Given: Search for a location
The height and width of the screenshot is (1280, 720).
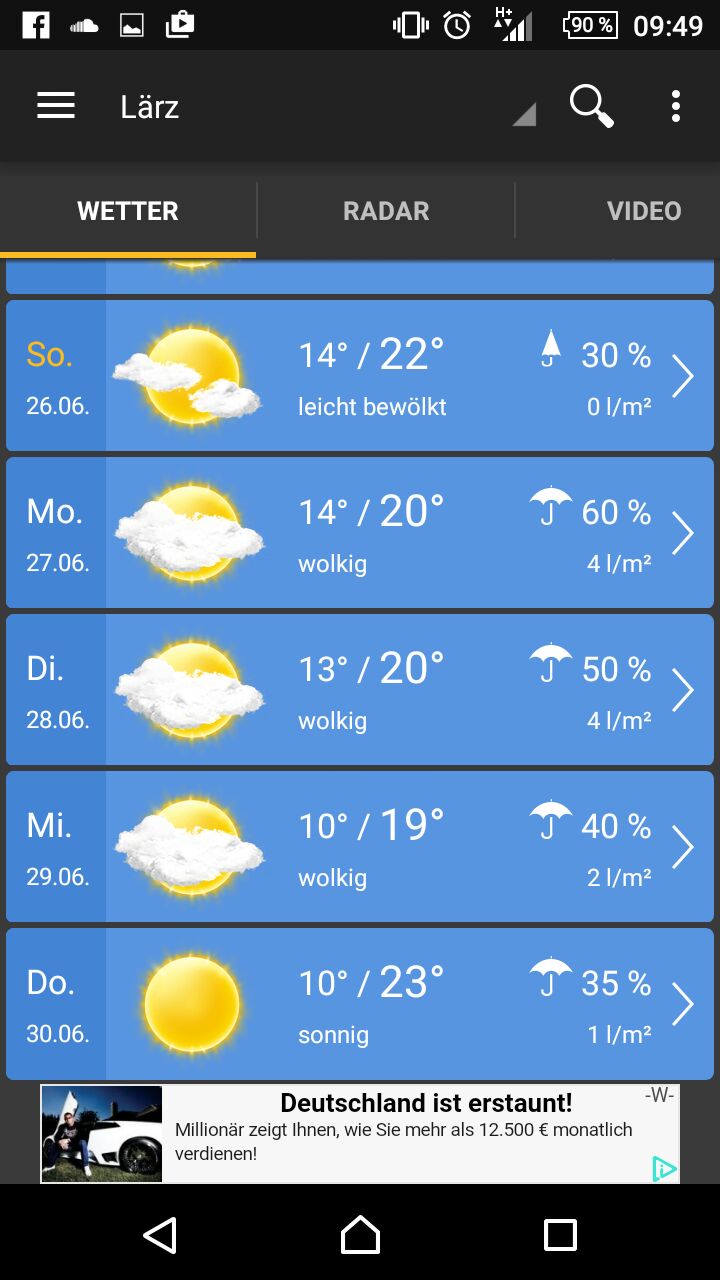Looking at the screenshot, I should click(591, 106).
